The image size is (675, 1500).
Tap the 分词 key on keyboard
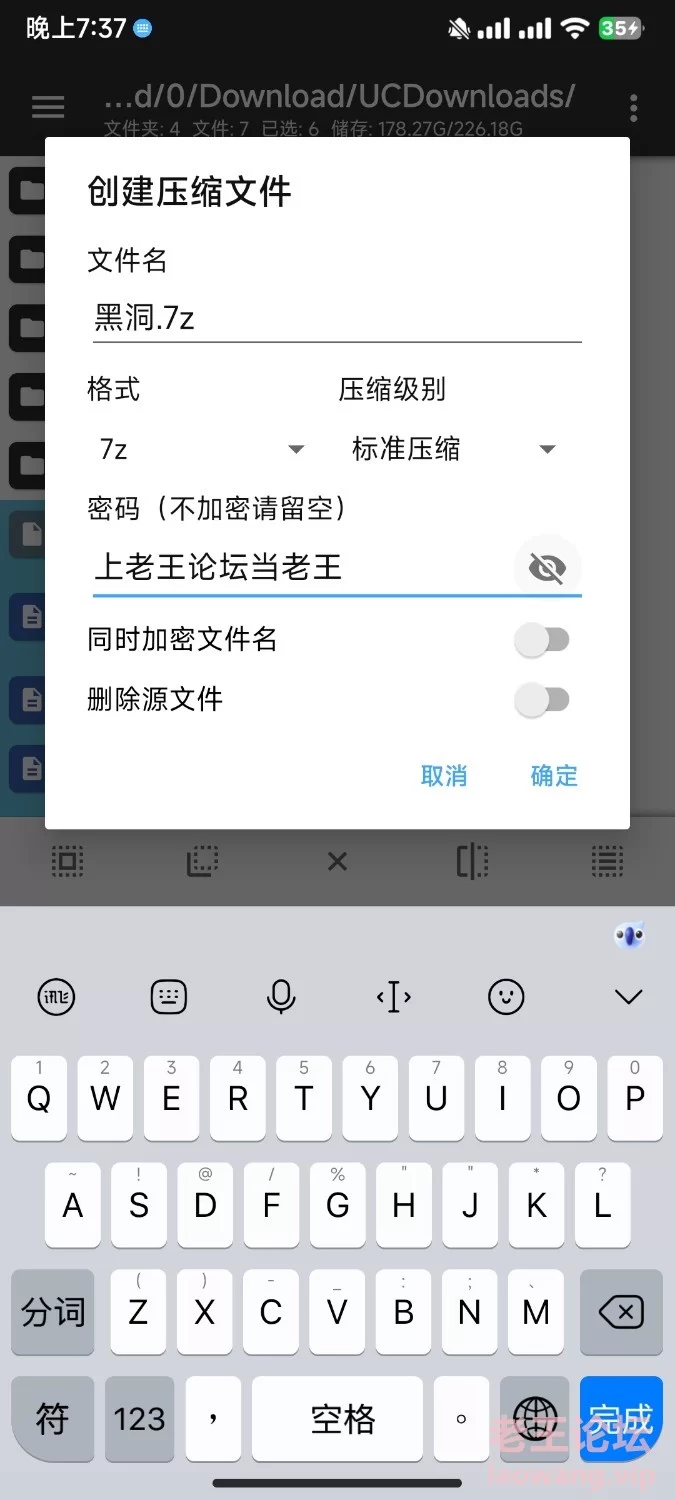pos(53,1312)
